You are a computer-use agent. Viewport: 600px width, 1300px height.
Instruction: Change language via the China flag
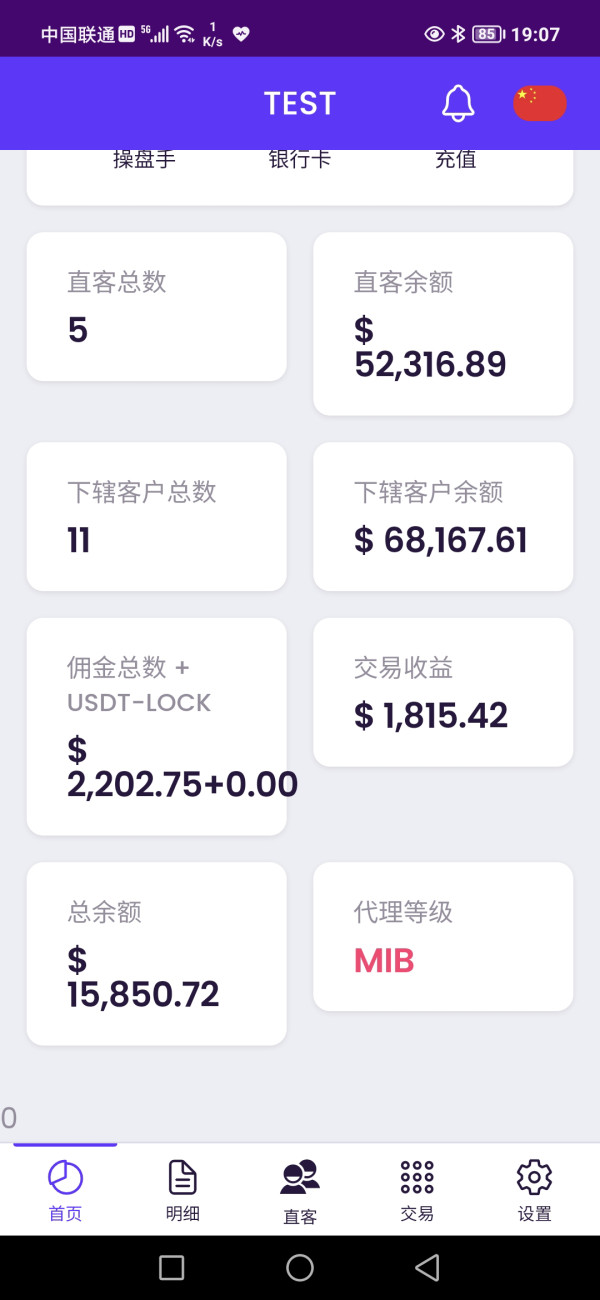click(540, 103)
